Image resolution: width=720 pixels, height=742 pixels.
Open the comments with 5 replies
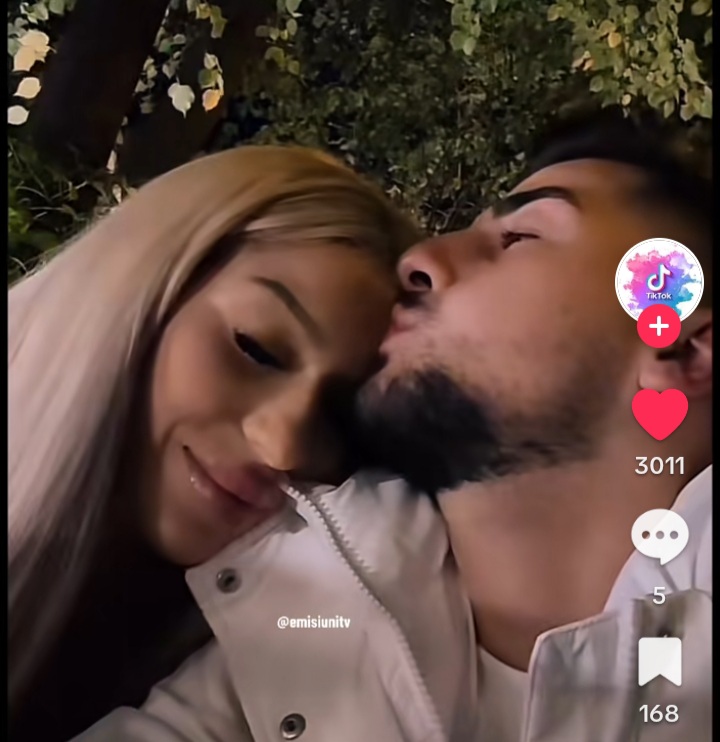point(660,538)
